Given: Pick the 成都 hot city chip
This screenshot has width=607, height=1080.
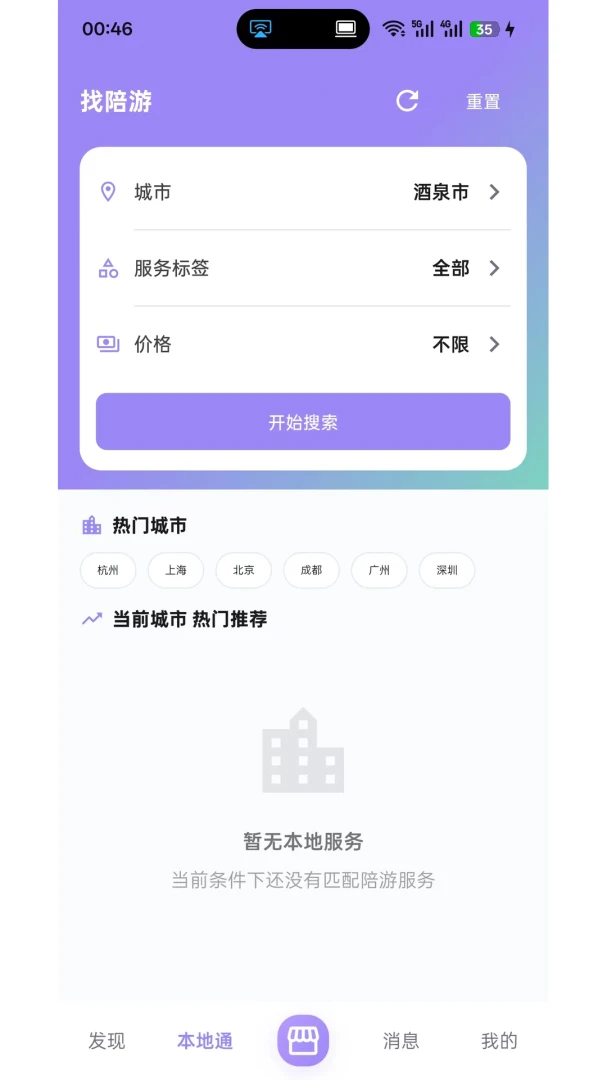Looking at the screenshot, I should 311,570.
